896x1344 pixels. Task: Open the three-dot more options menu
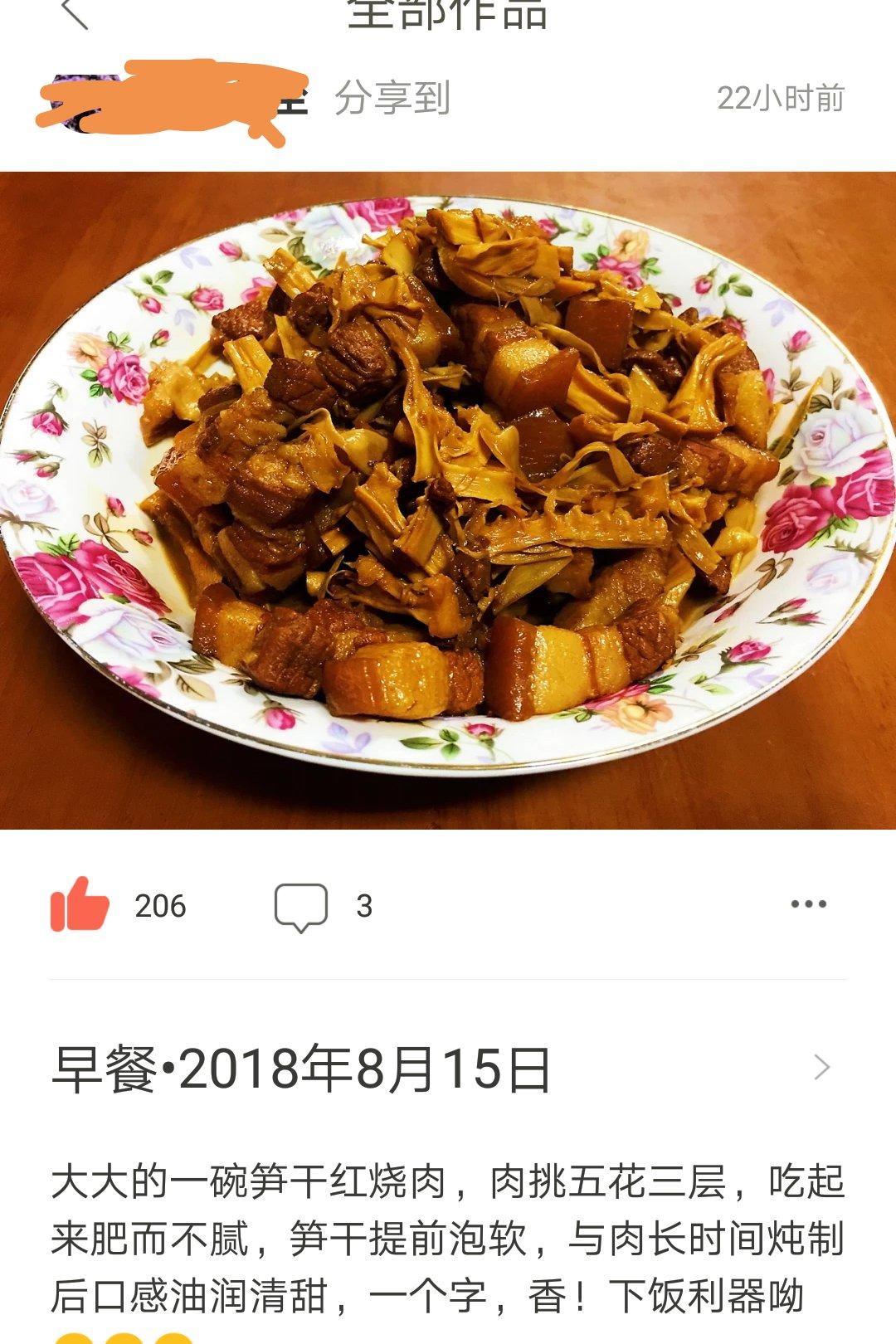pos(808,904)
